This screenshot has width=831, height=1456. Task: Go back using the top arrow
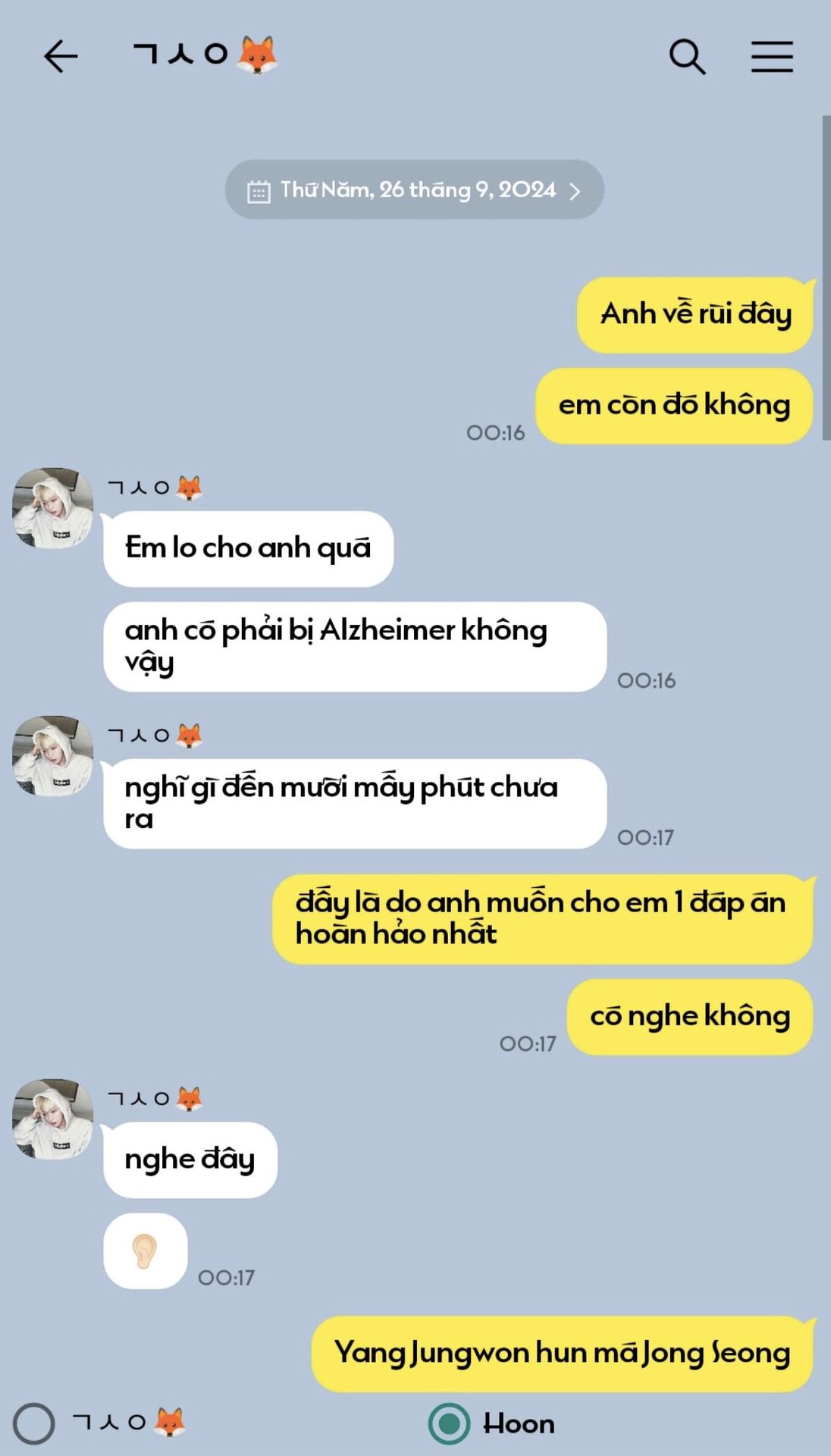coord(61,57)
